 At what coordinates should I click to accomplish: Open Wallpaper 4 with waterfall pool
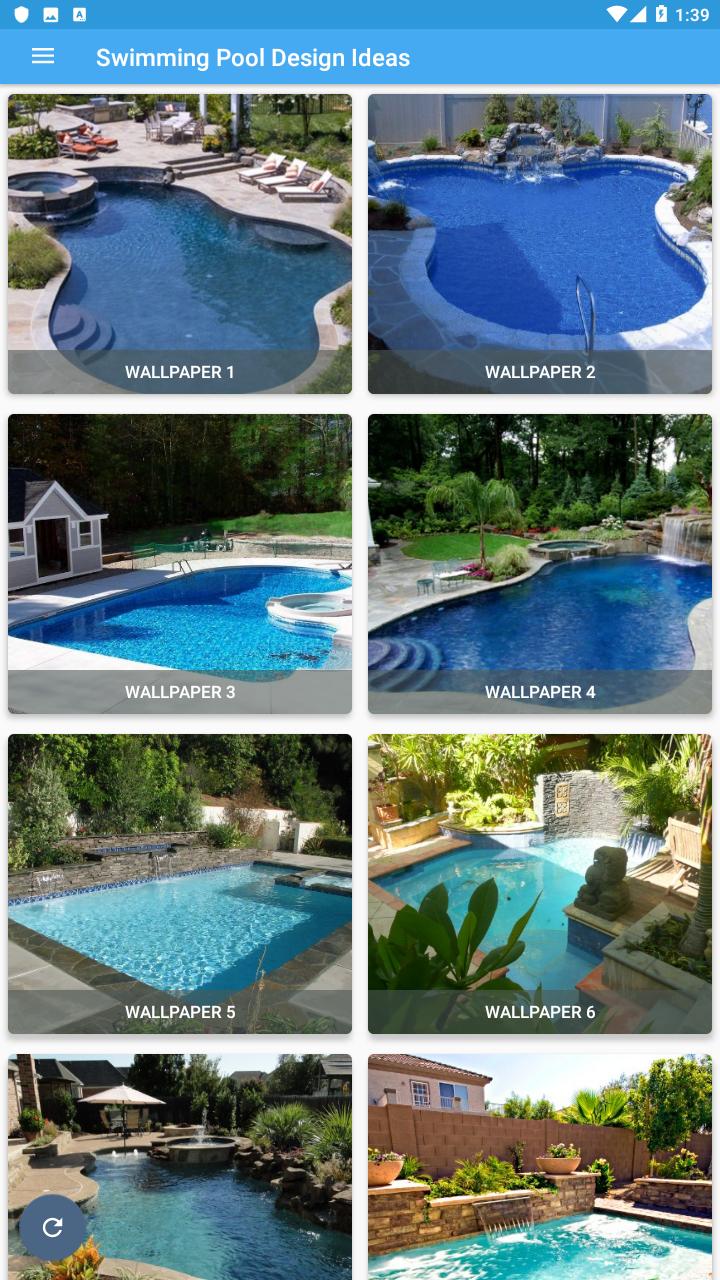pos(540,563)
